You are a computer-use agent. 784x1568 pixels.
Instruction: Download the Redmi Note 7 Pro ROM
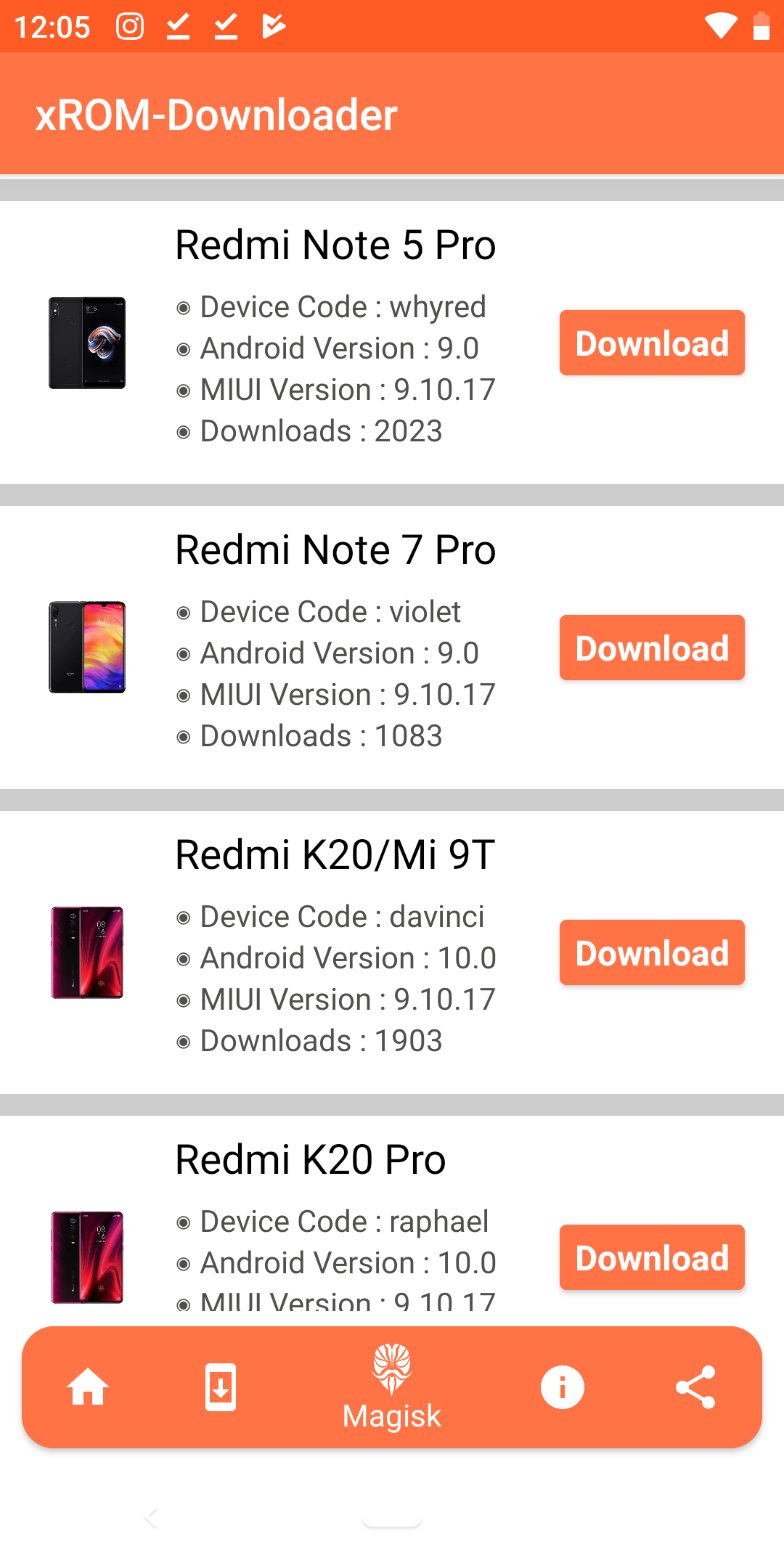click(x=652, y=648)
